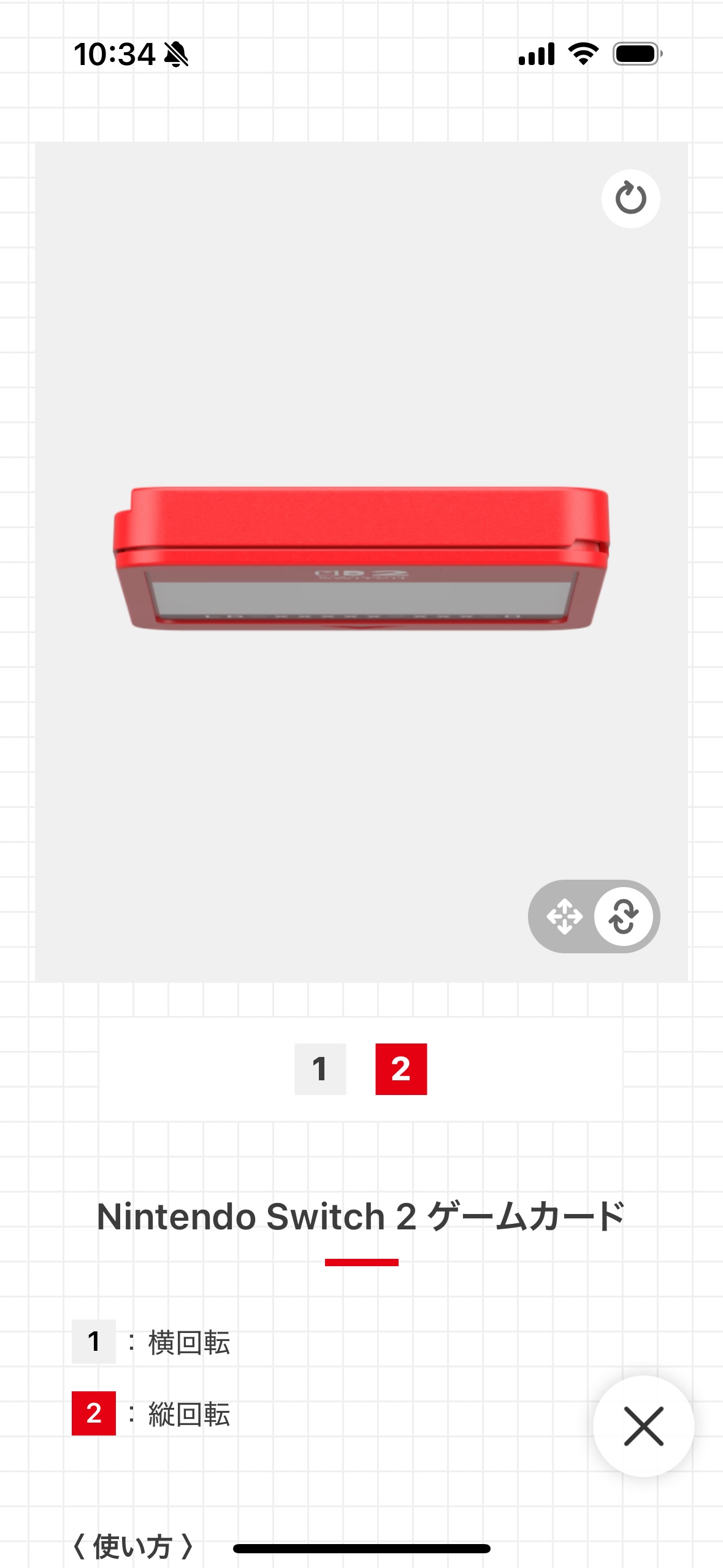Select view 2 vertical rotation
This screenshot has height=1568, width=723.
point(401,1069)
